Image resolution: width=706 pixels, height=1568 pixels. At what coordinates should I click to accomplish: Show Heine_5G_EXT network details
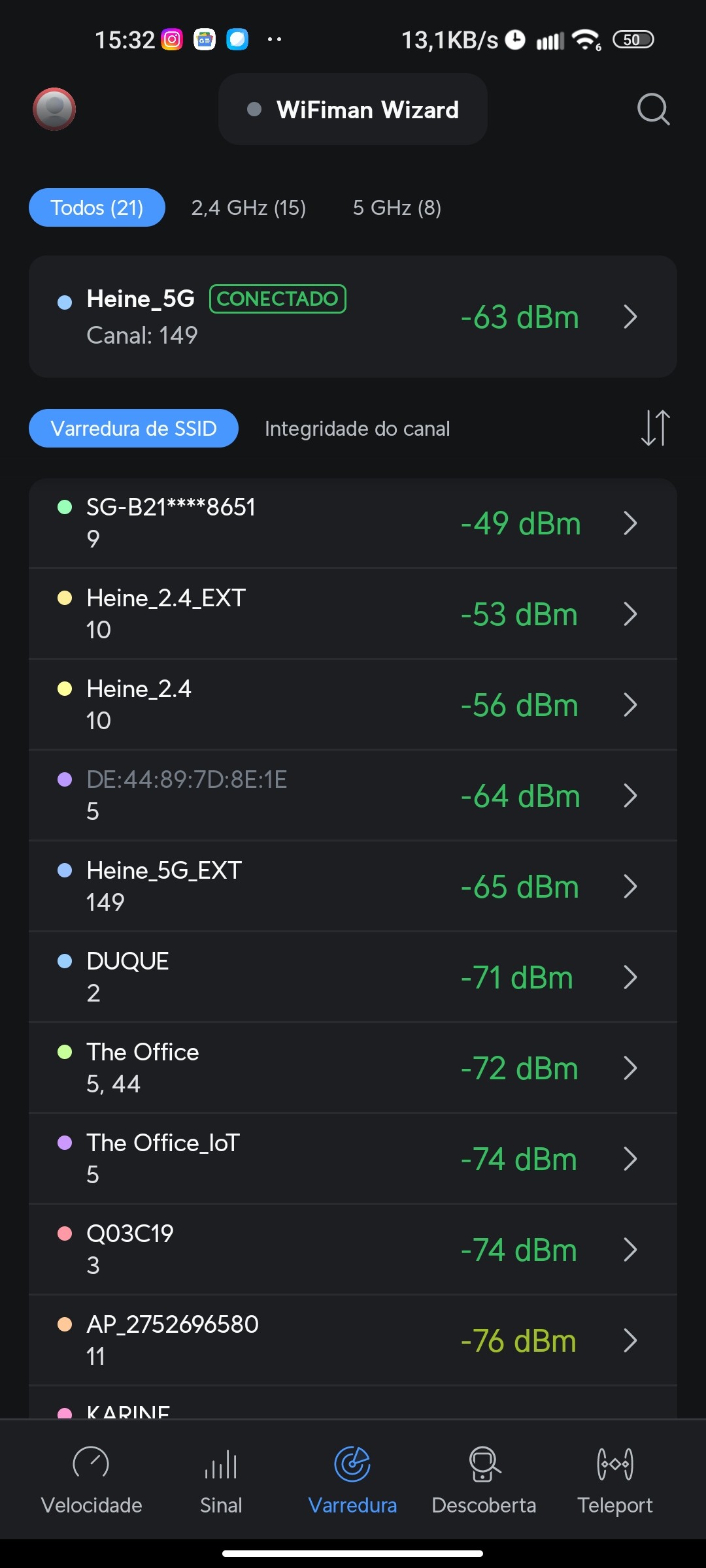click(353, 887)
